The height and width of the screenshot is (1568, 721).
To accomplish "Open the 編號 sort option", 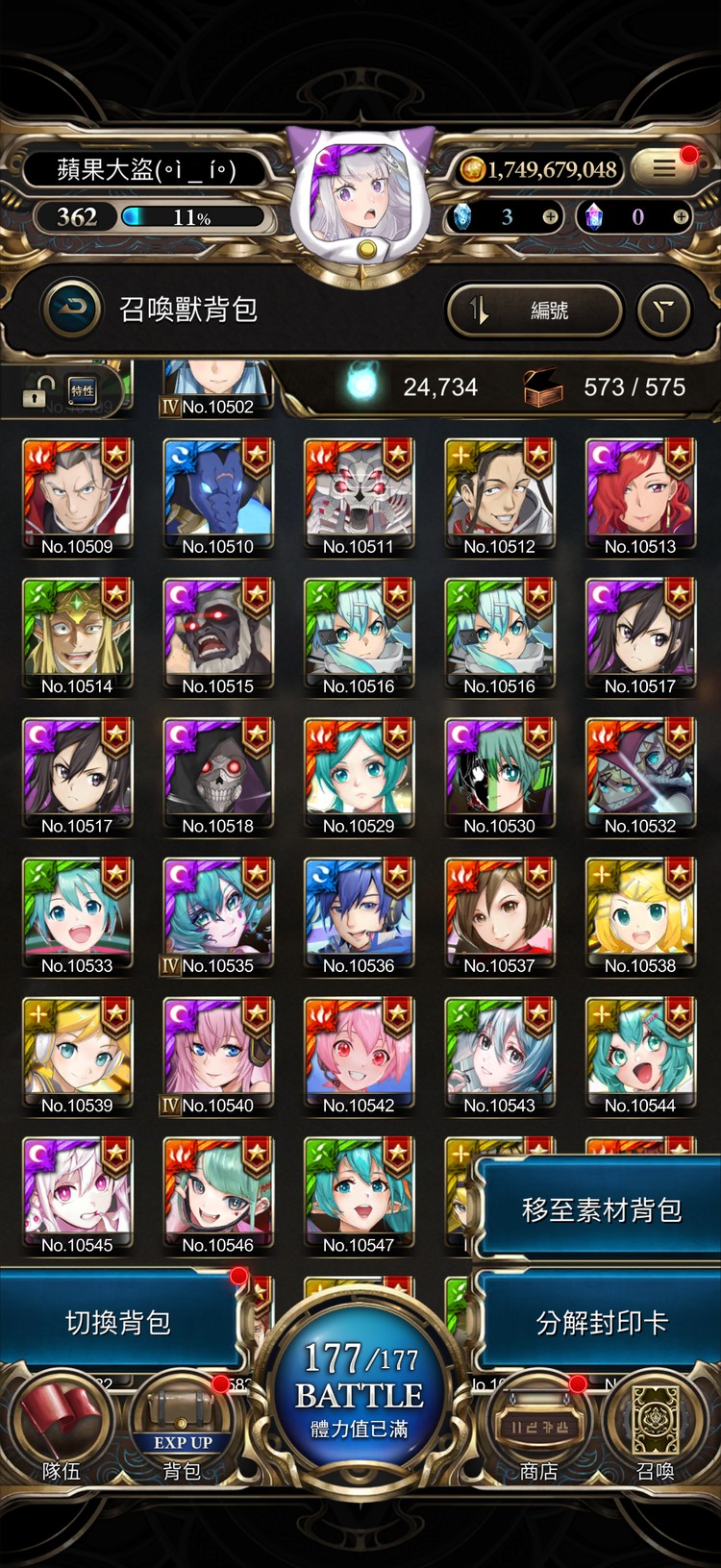I will click(535, 311).
